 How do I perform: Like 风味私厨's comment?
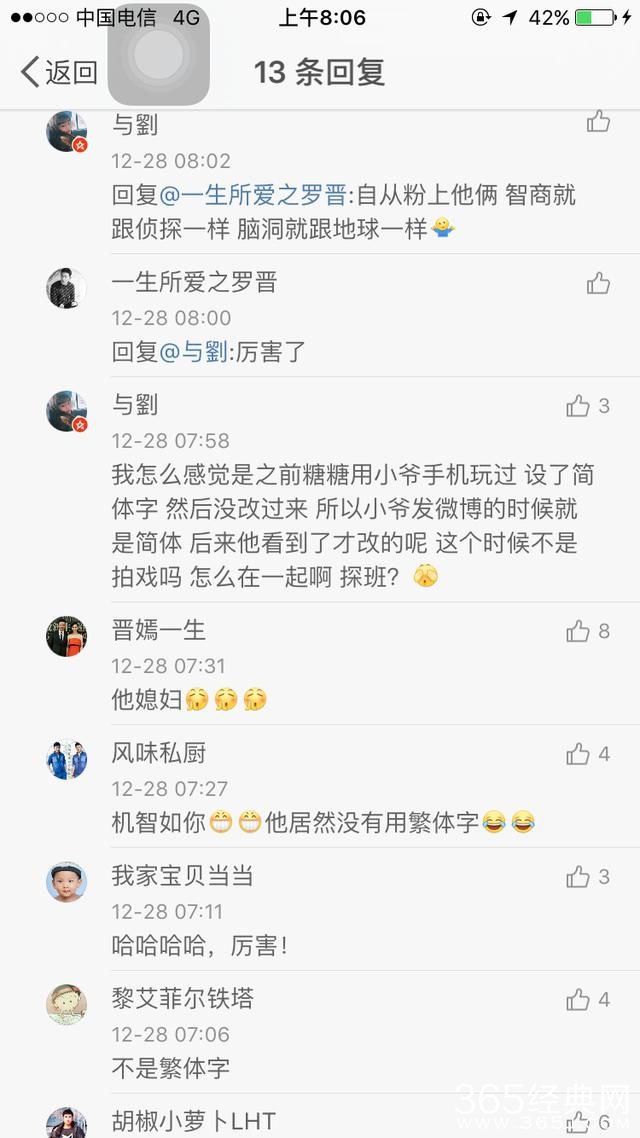click(x=579, y=753)
